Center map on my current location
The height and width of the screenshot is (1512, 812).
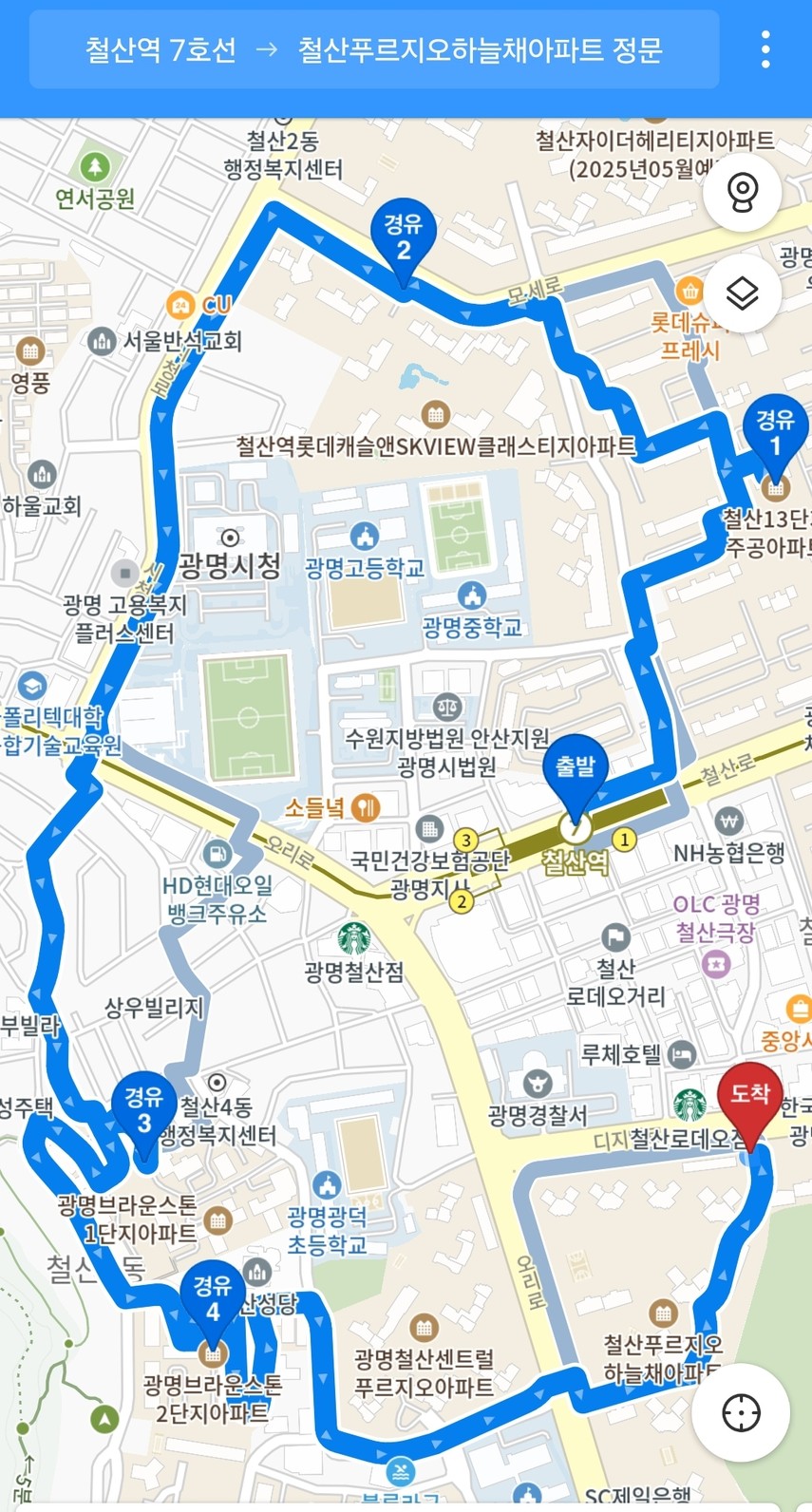[741, 1412]
